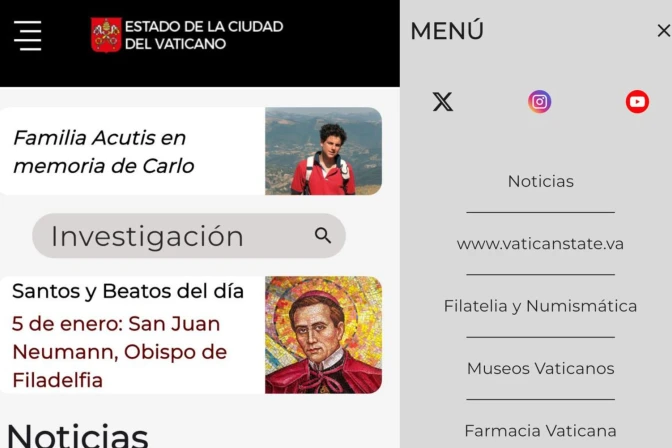Go to www.vaticanstate.va menu item
672x448 pixels.
(x=540, y=244)
